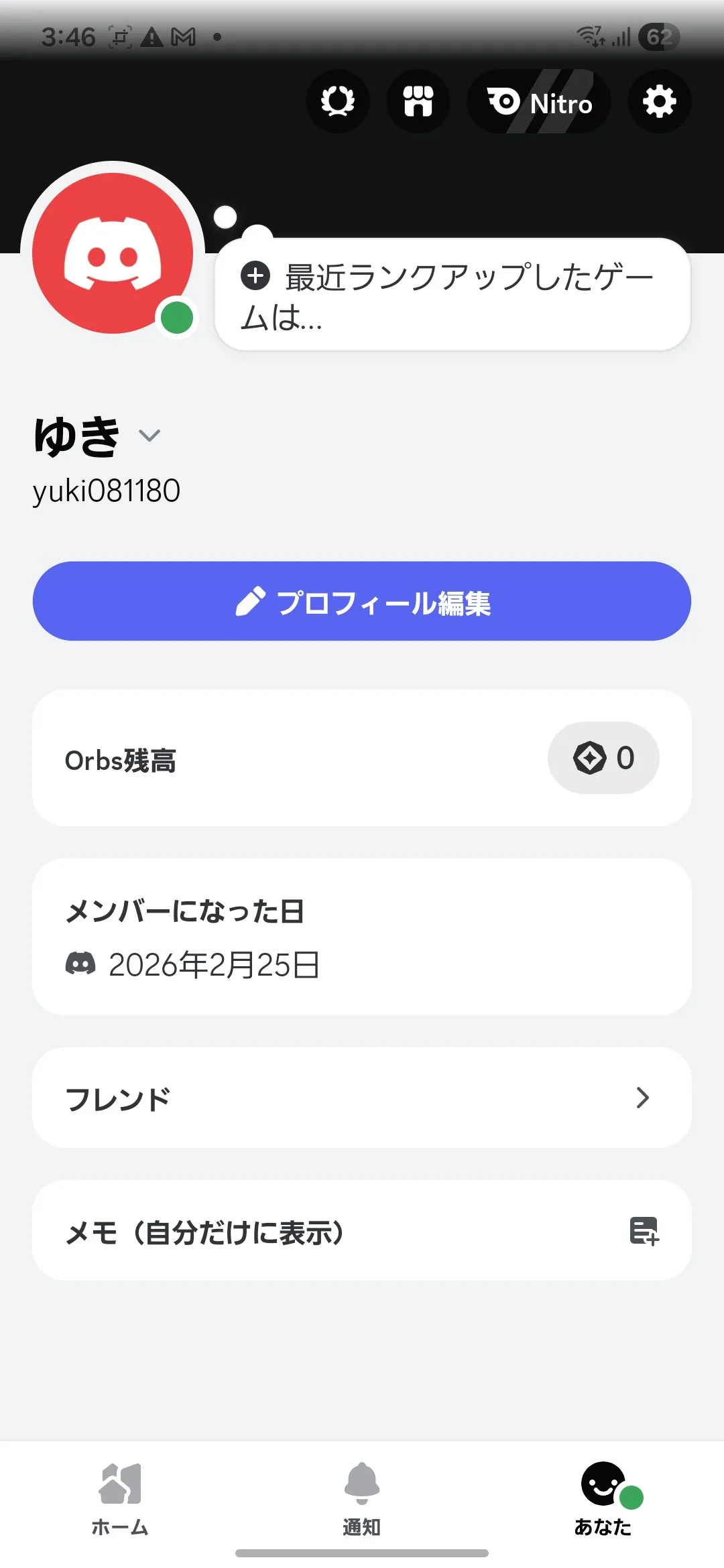
Task: Switch to the 通知 tab
Action: point(362,1498)
